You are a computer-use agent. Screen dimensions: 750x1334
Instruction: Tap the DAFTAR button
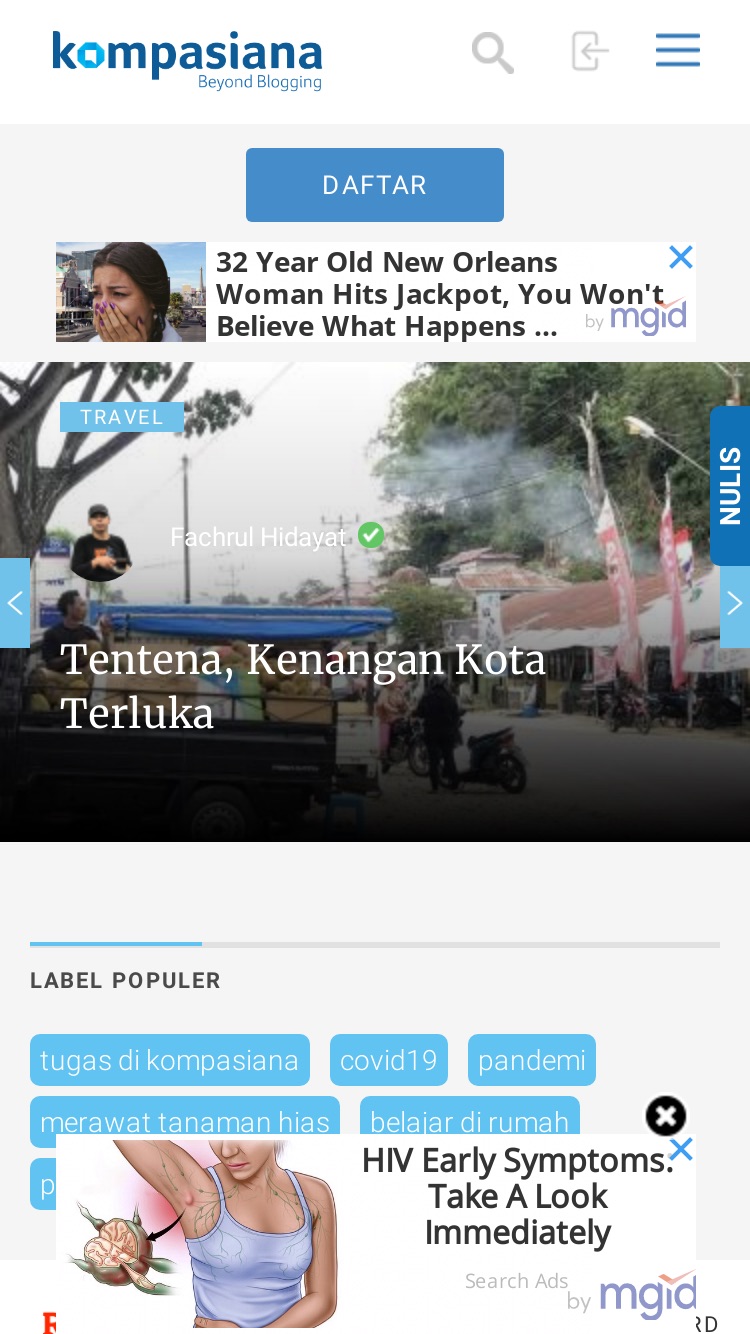[375, 185]
